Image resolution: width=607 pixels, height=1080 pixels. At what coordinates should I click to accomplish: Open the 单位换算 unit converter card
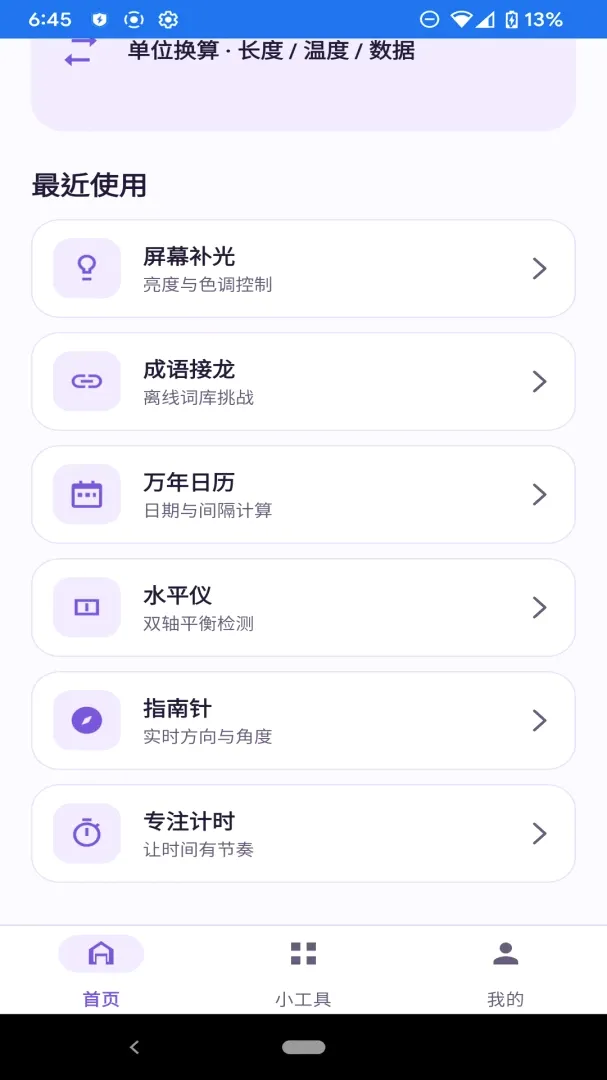coord(303,84)
